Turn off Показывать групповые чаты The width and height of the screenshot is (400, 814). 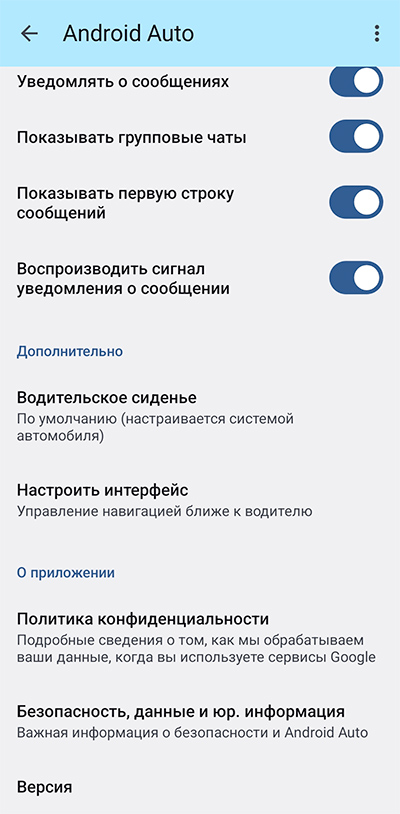pos(356,137)
